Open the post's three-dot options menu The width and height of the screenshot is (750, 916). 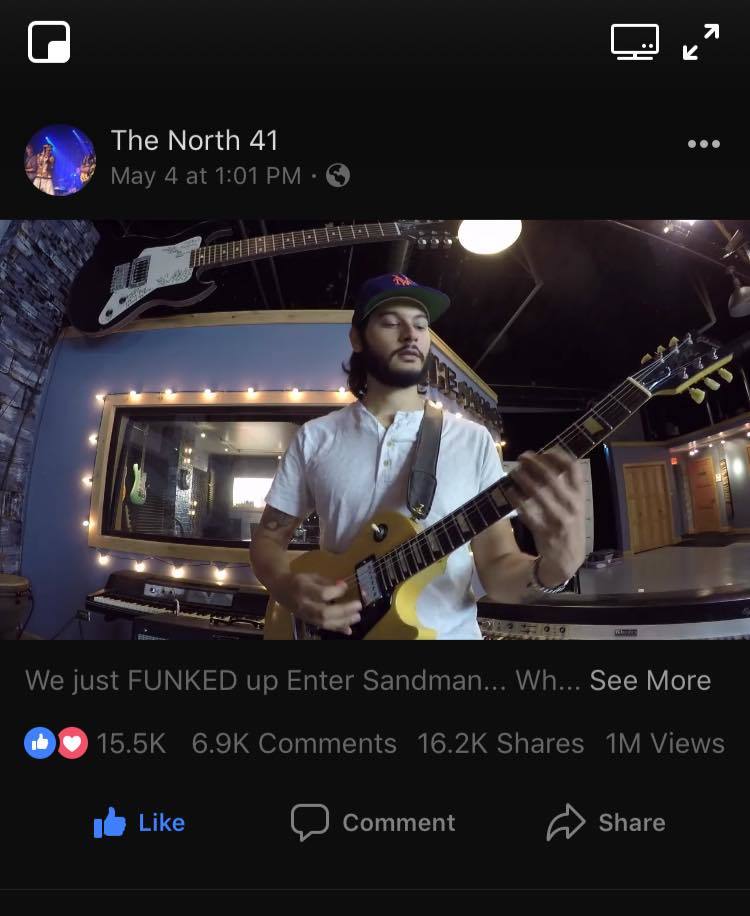[704, 145]
